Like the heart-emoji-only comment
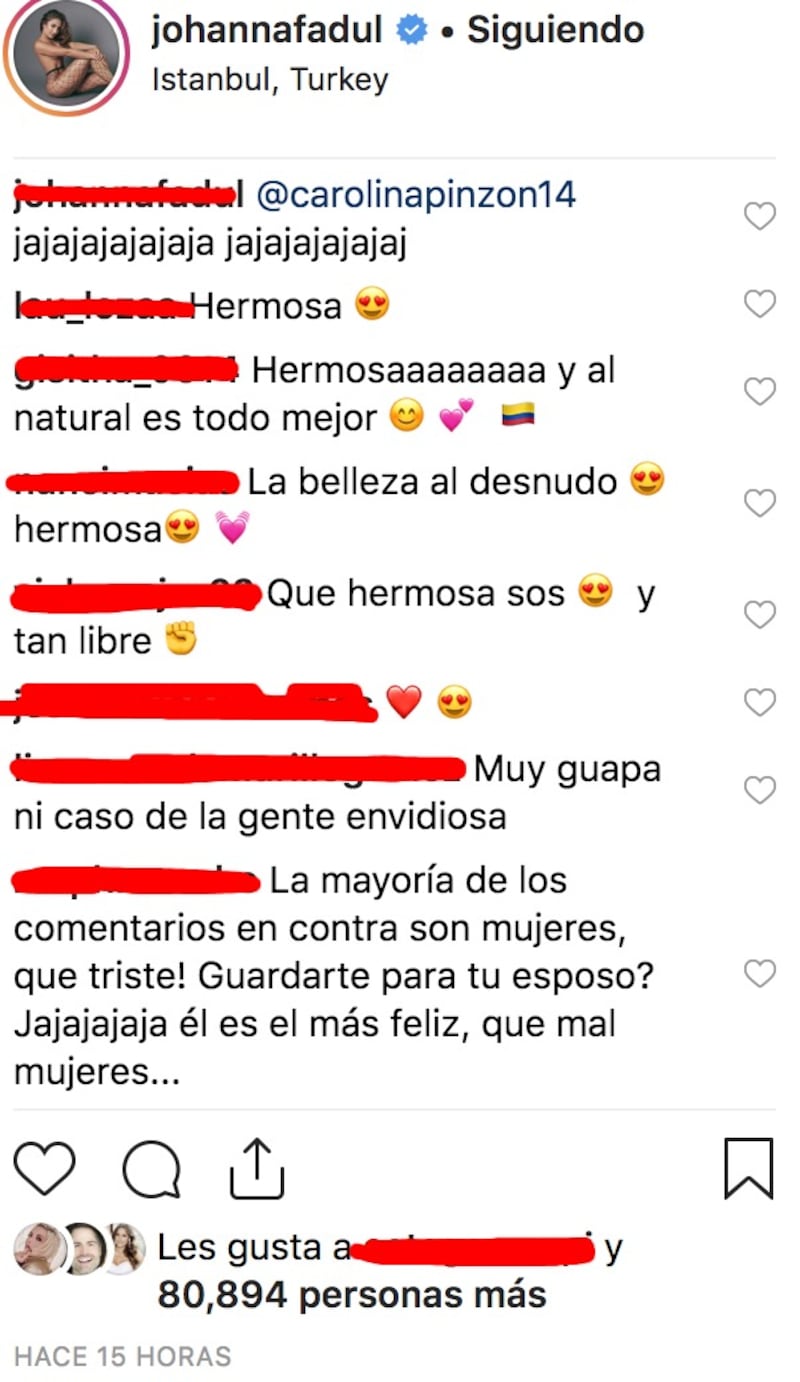 pos(760,703)
